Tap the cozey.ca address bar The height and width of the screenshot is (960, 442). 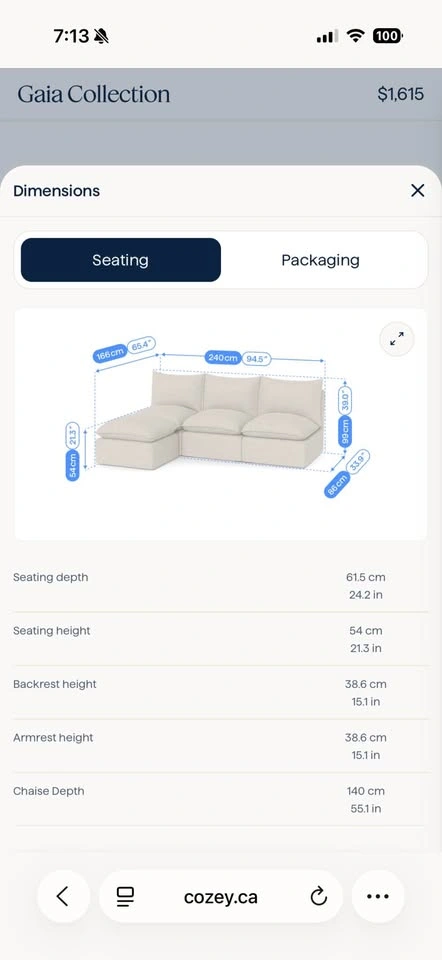pyautogui.click(x=220, y=897)
